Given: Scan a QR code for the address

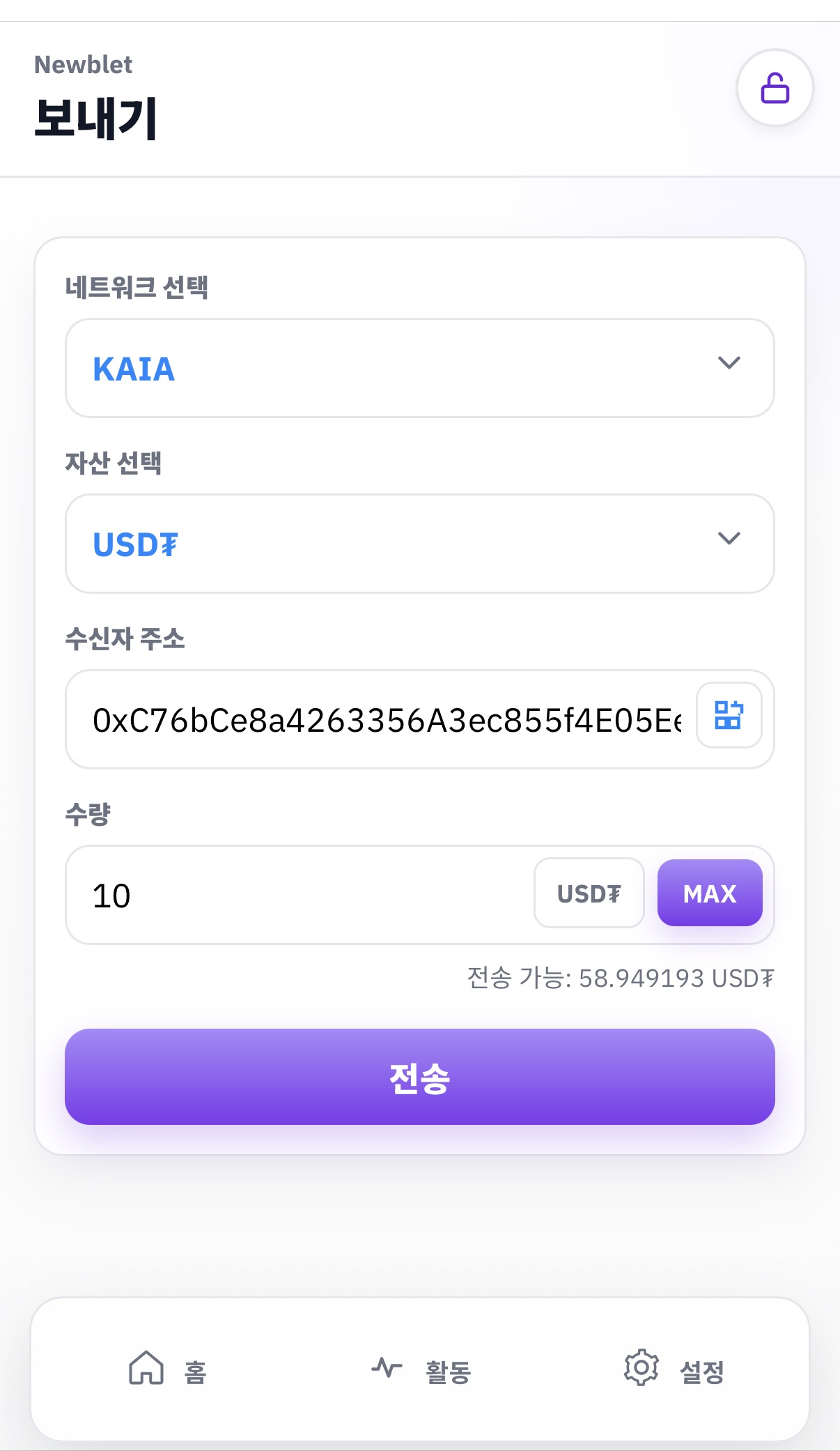Looking at the screenshot, I should 729,715.
